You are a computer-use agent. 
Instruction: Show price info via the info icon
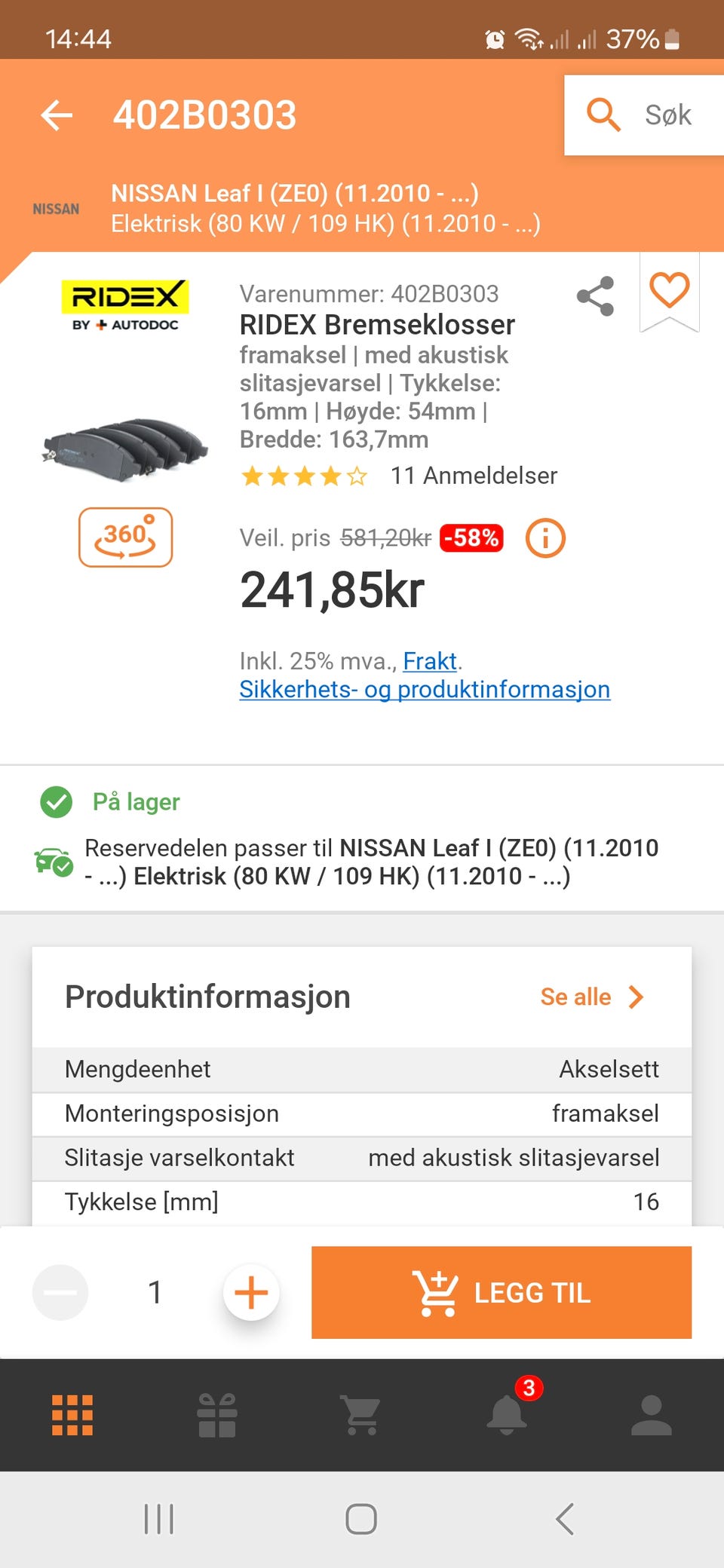(x=545, y=538)
